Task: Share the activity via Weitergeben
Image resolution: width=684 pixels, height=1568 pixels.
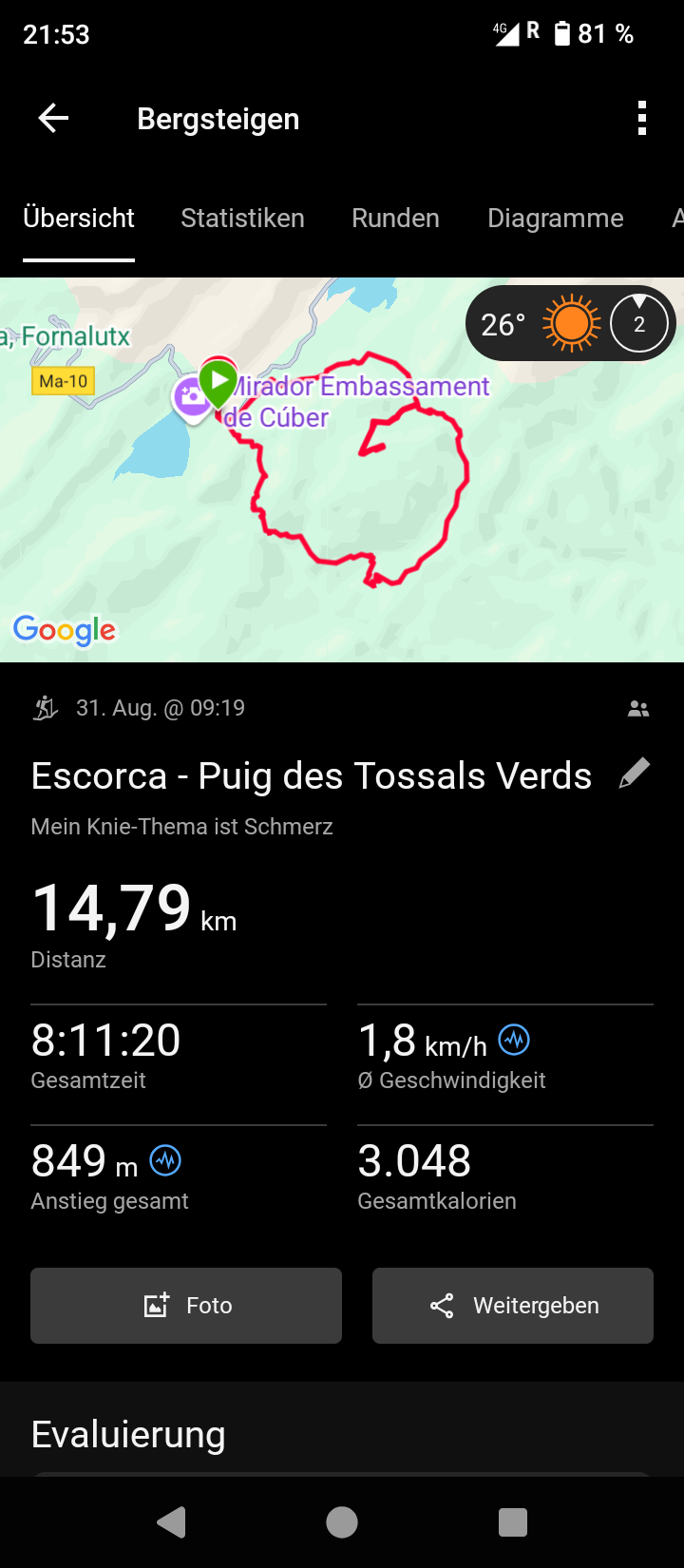Action: [x=513, y=1306]
